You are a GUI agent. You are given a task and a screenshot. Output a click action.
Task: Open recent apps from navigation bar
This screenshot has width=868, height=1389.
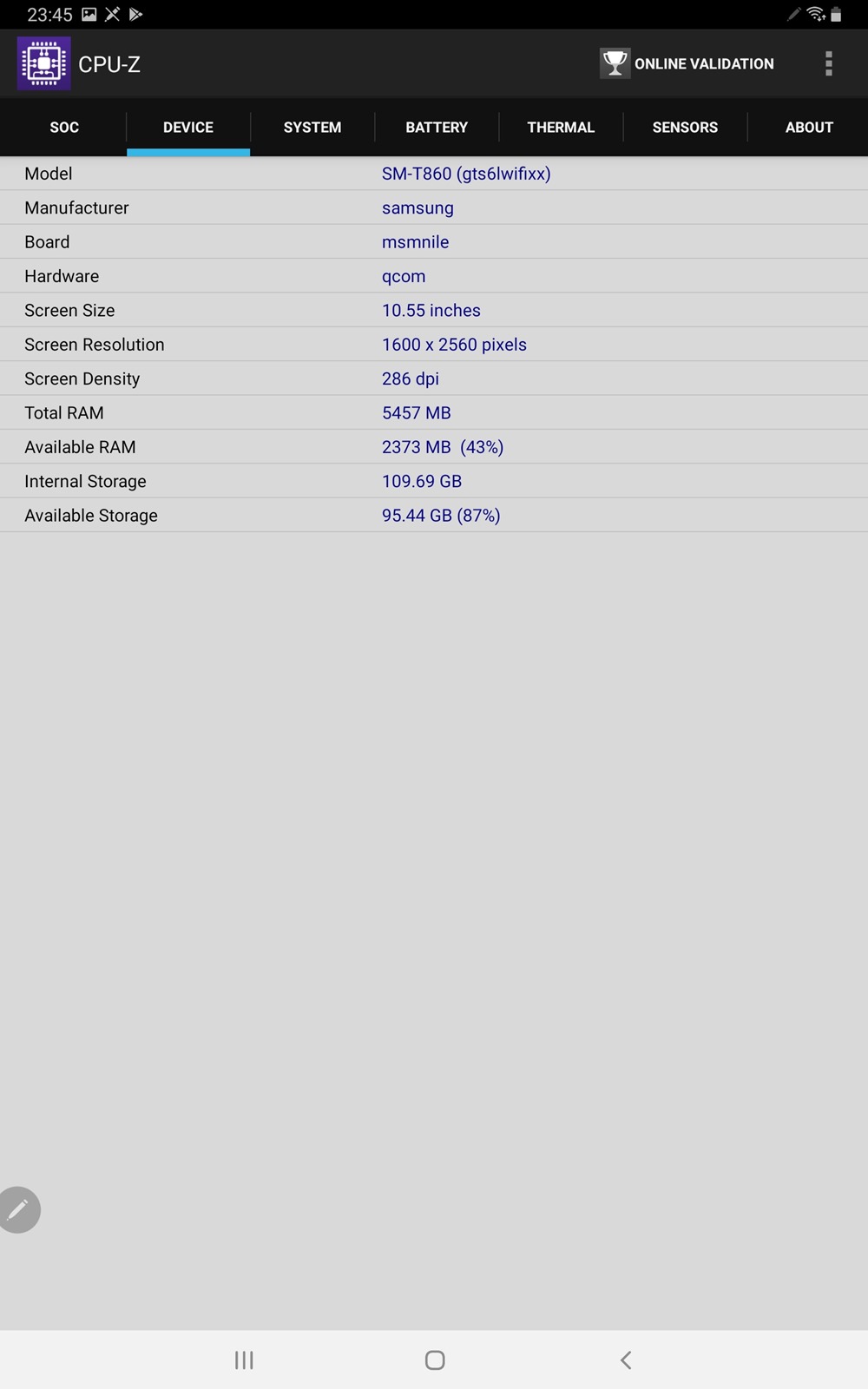point(244,1359)
